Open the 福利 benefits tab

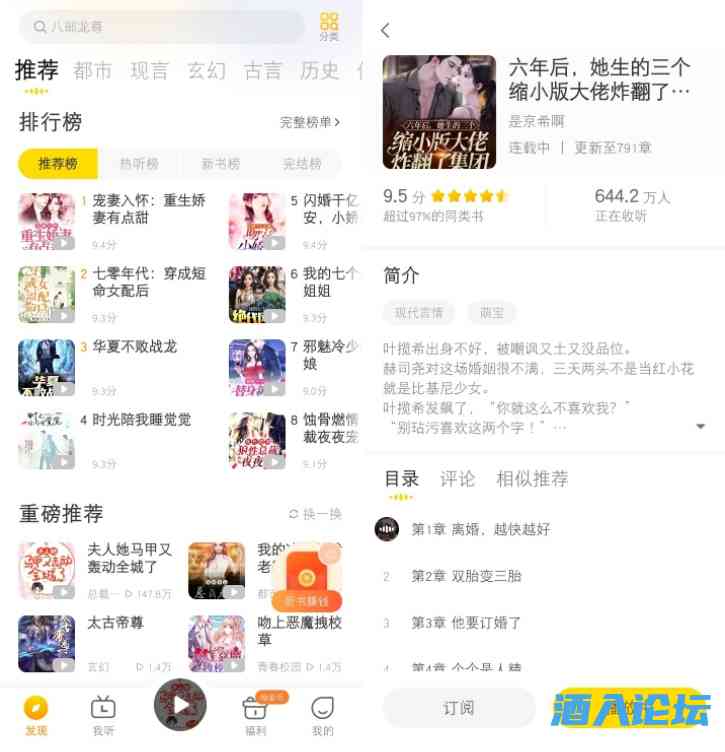click(255, 714)
